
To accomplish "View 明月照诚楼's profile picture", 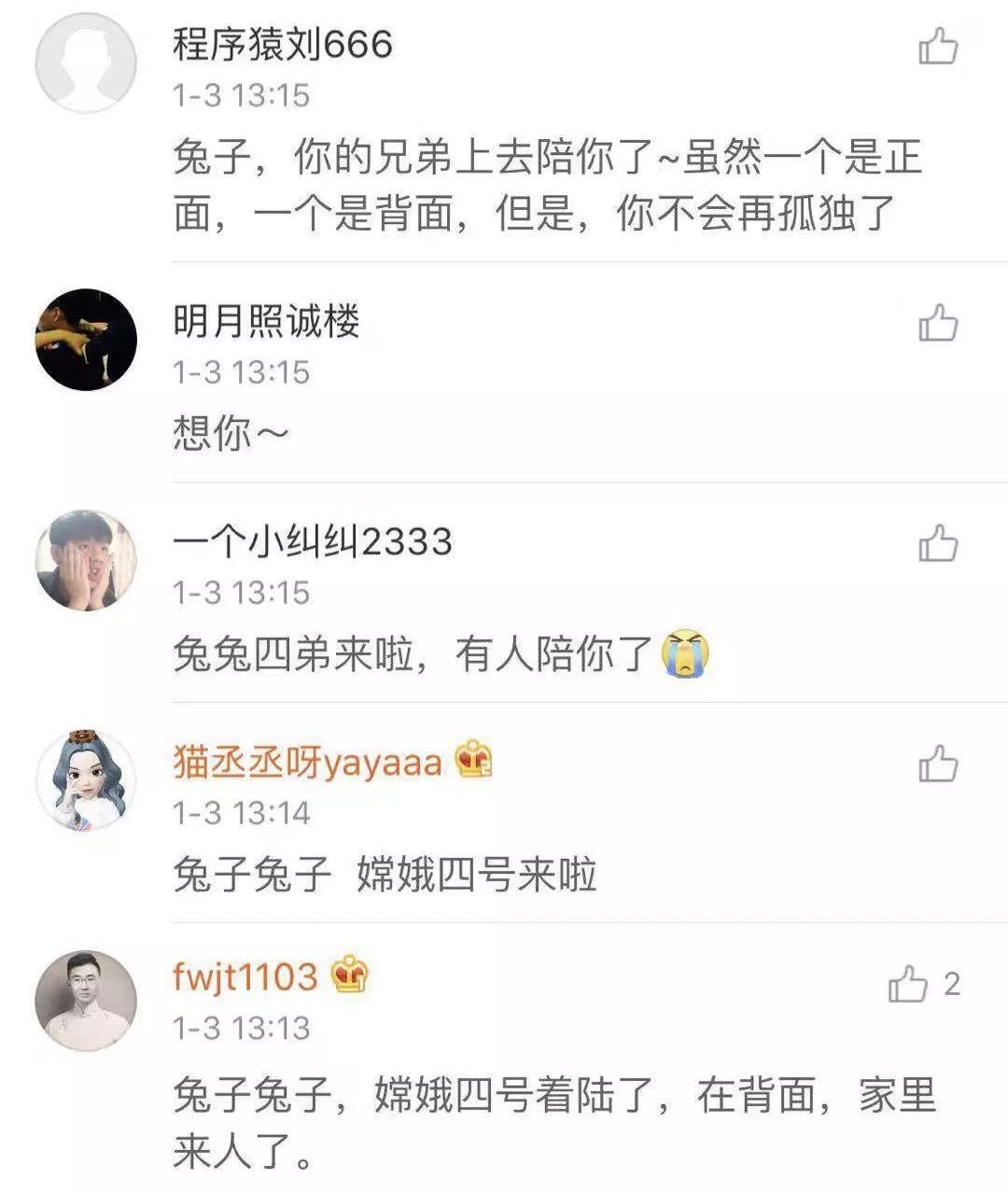I will [x=86, y=339].
